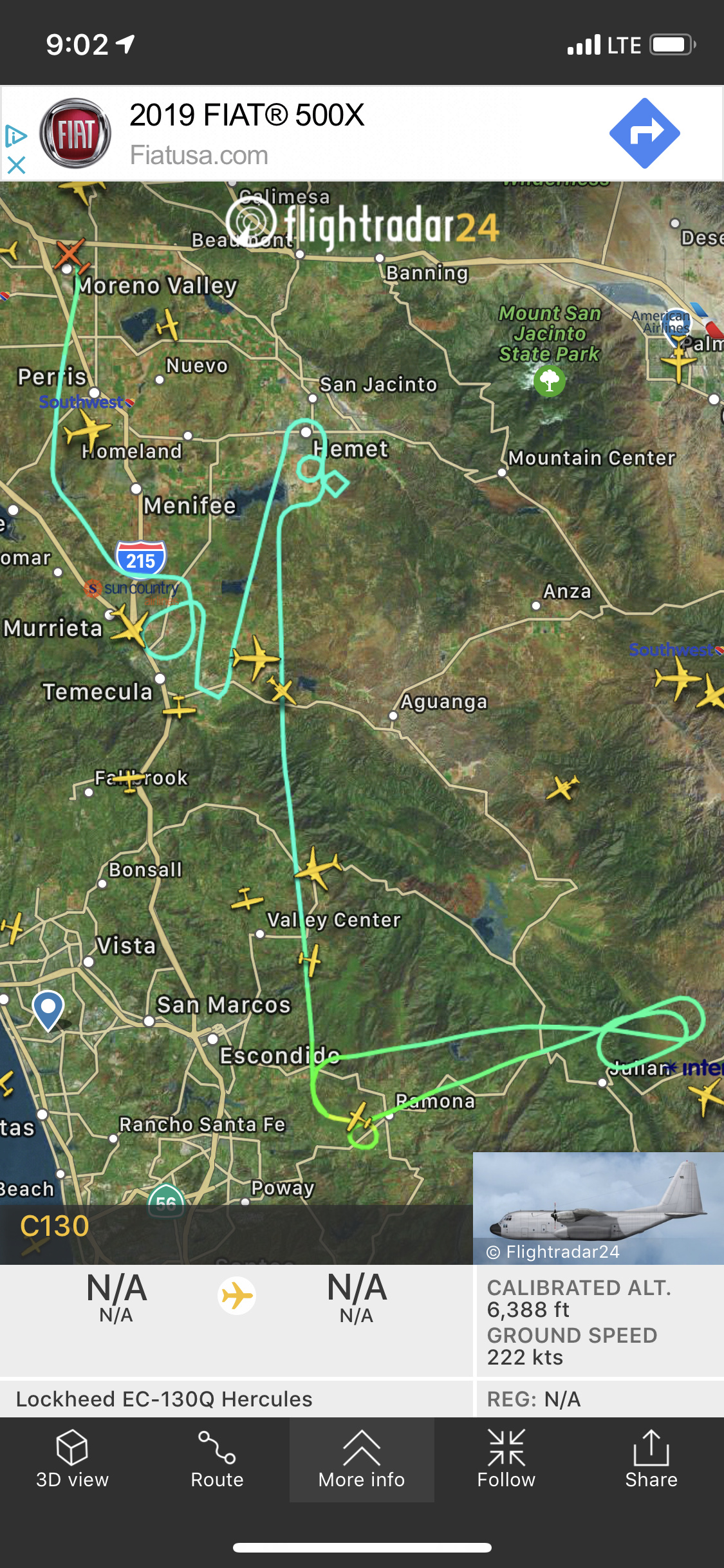Viewport: 724px width, 1568px height.
Task: Share this flight
Action: [651, 1459]
